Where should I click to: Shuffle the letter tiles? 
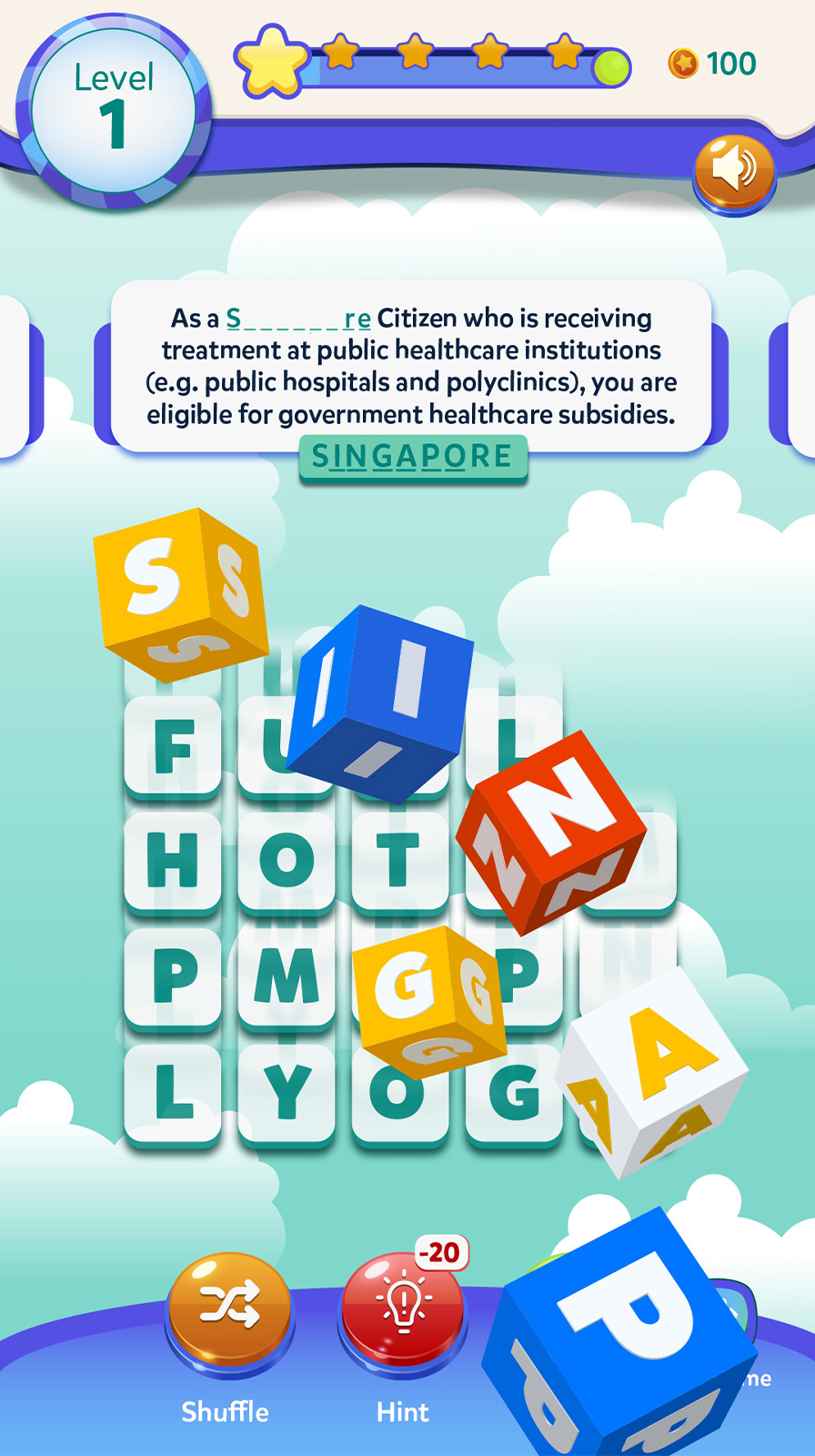click(x=229, y=1308)
